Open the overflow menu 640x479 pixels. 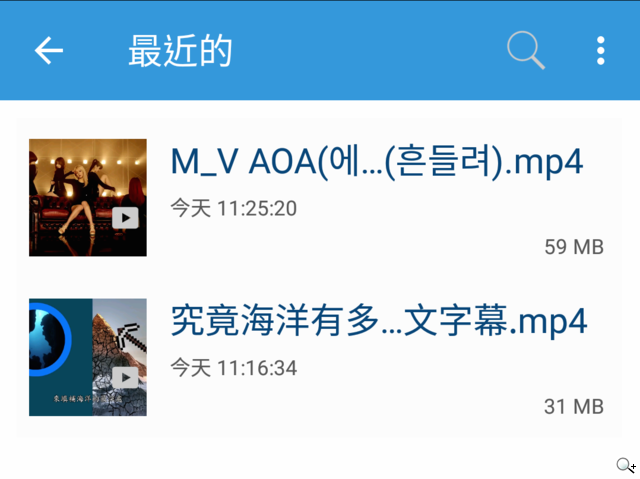point(600,51)
